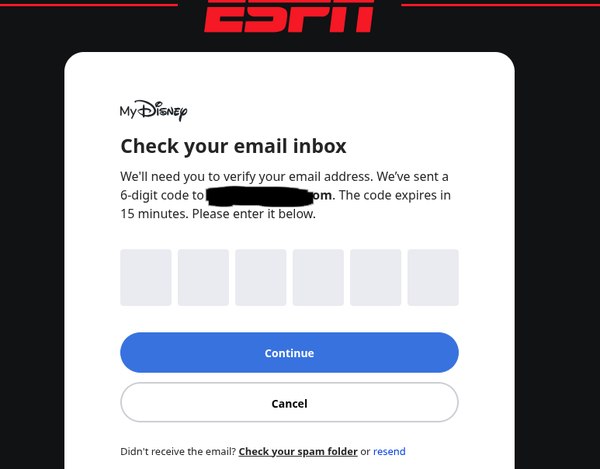
Task: Focus the sixth digit code box
Action: 433,277
